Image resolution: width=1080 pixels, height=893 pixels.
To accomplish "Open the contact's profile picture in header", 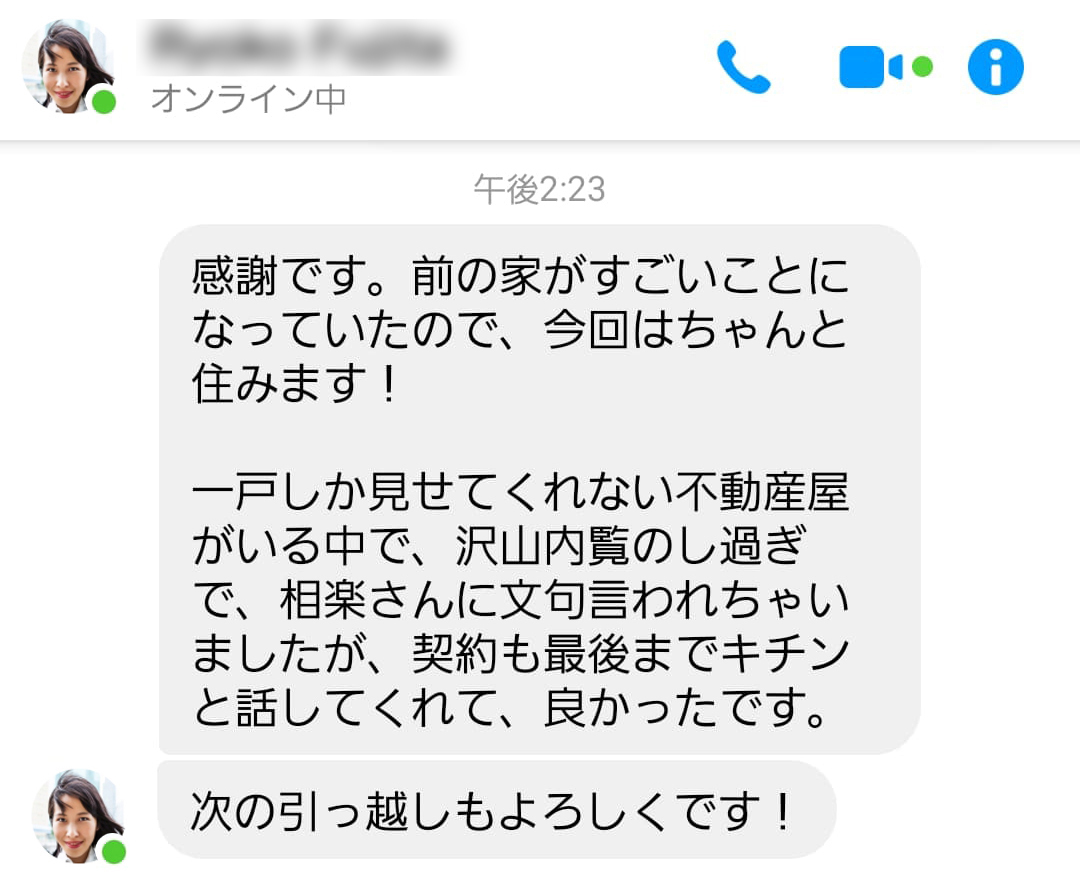I will tap(67, 67).
